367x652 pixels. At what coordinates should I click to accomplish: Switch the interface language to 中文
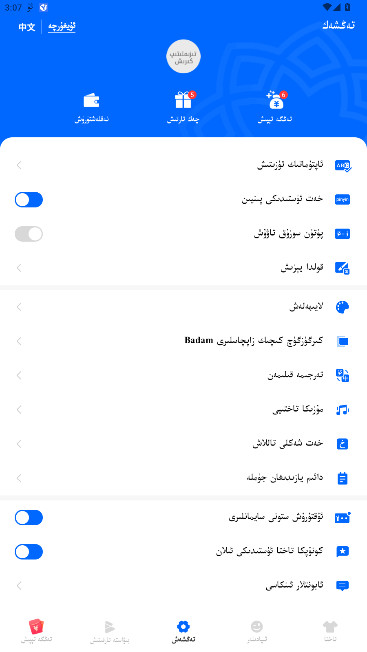tap(27, 27)
